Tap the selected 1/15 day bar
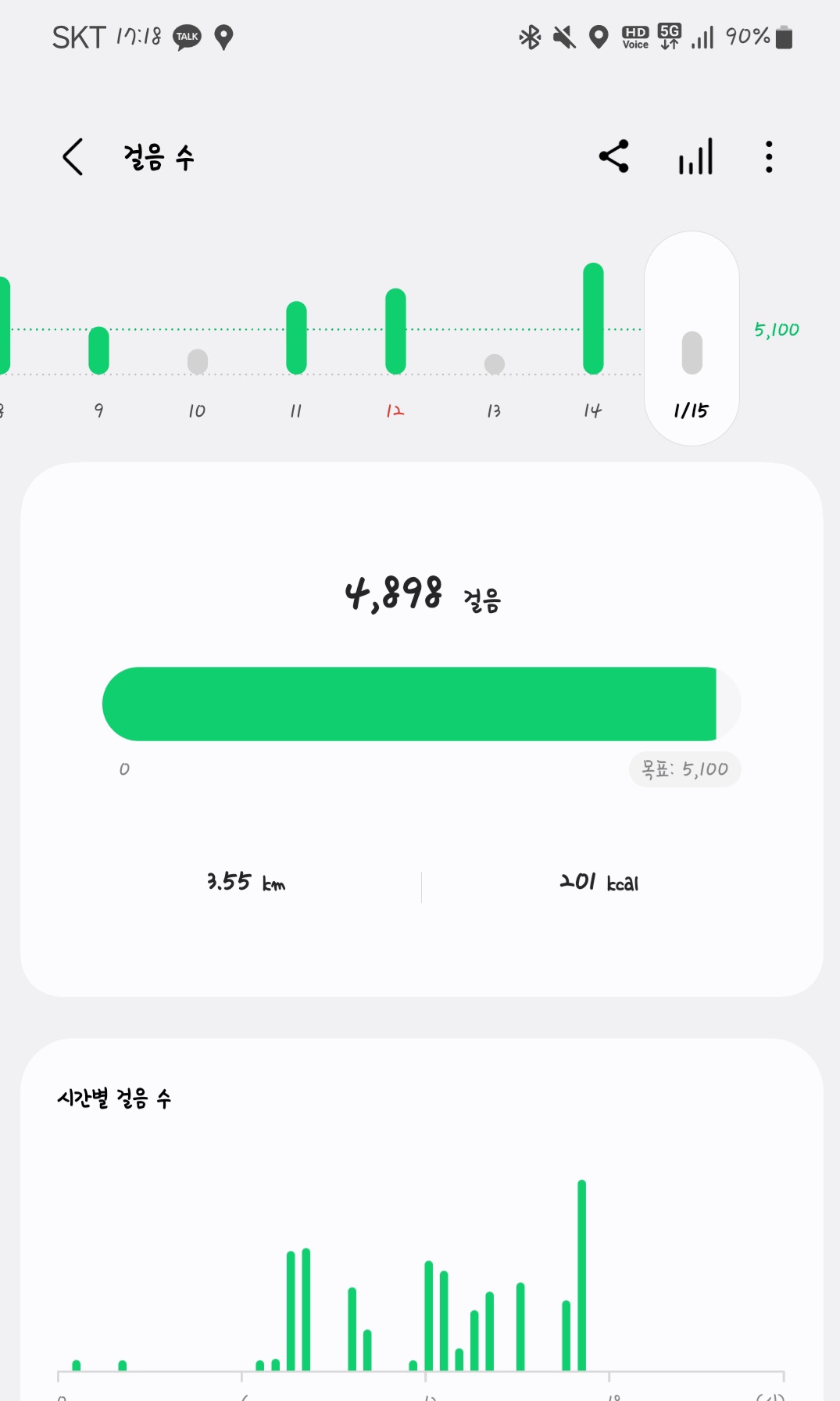The image size is (840, 1401). (692, 352)
